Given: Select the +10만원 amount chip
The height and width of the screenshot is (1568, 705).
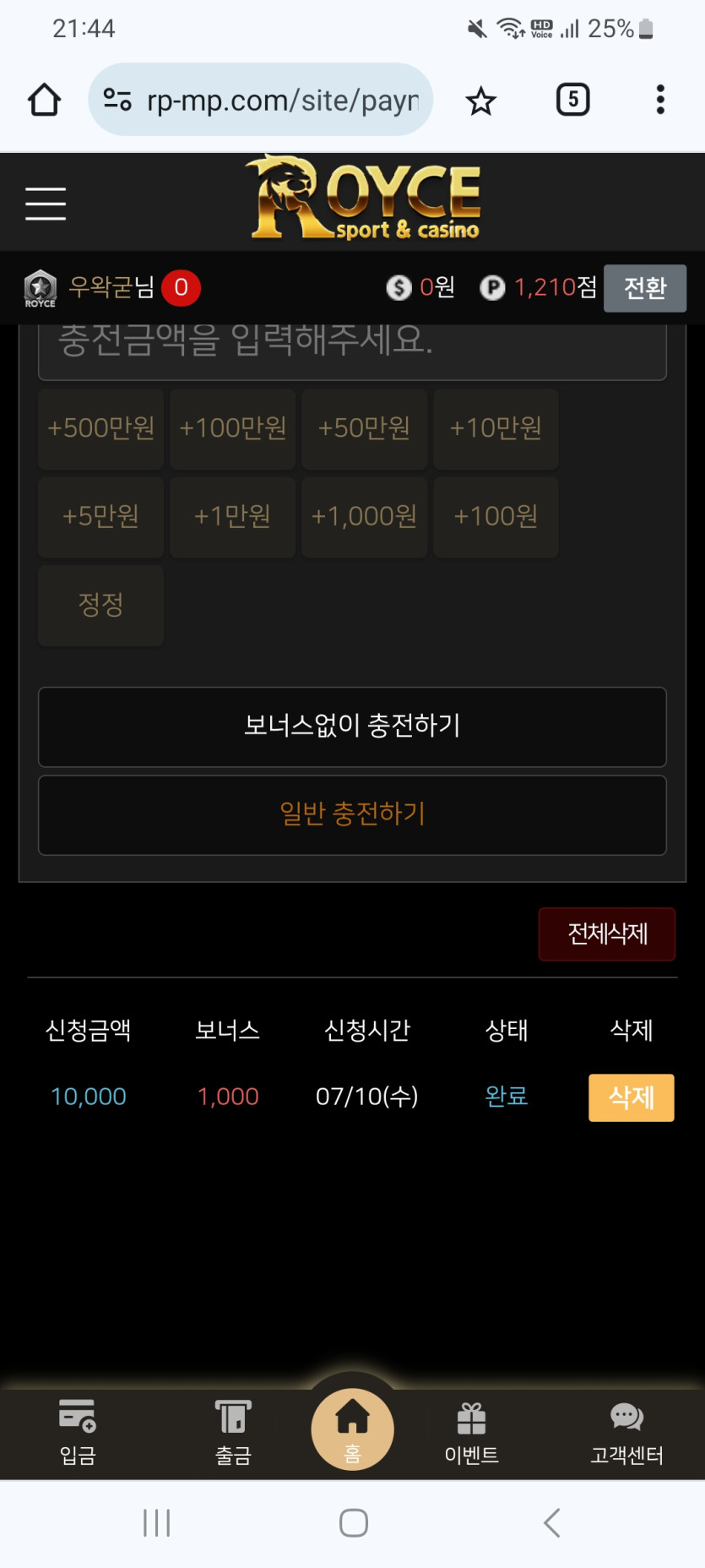Looking at the screenshot, I should (496, 428).
